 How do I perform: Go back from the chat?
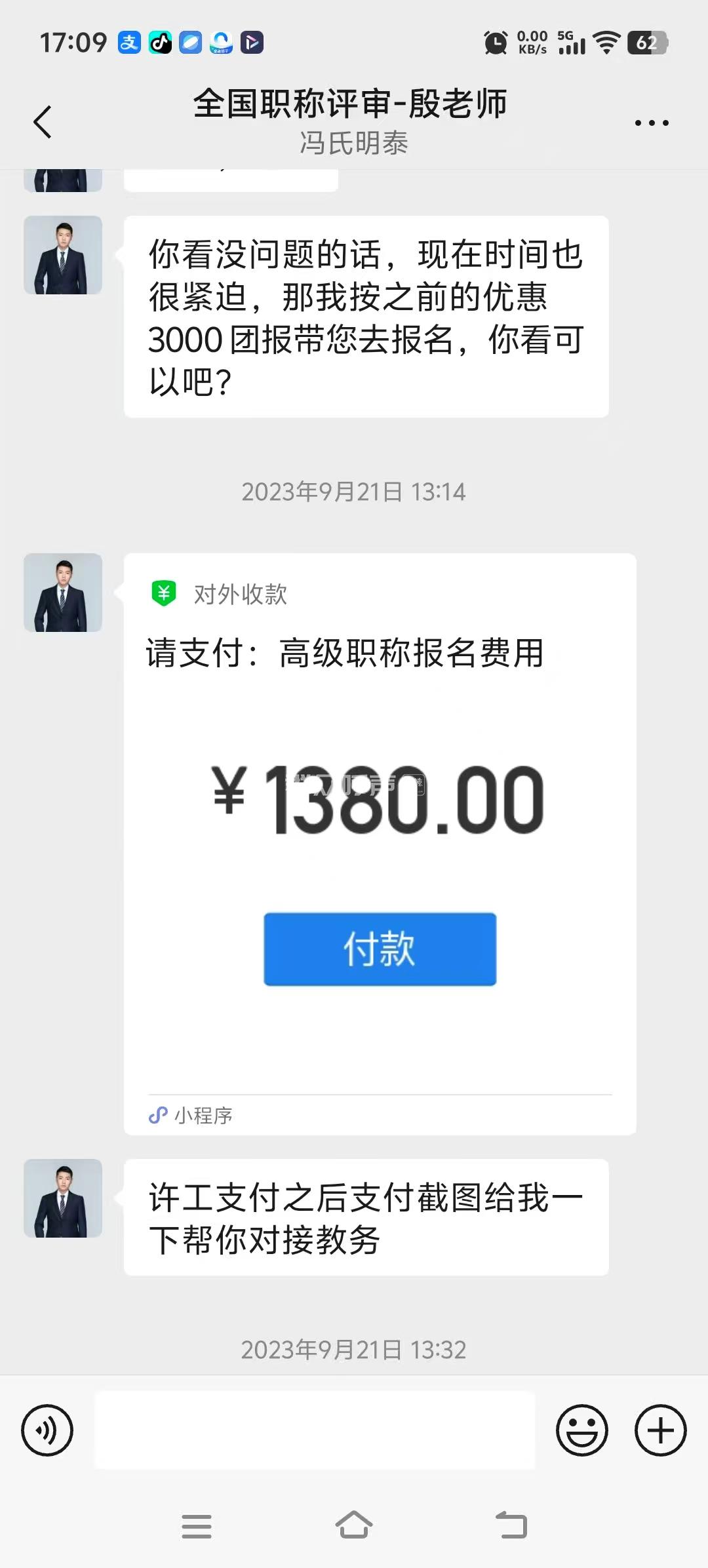tap(43, 122)
